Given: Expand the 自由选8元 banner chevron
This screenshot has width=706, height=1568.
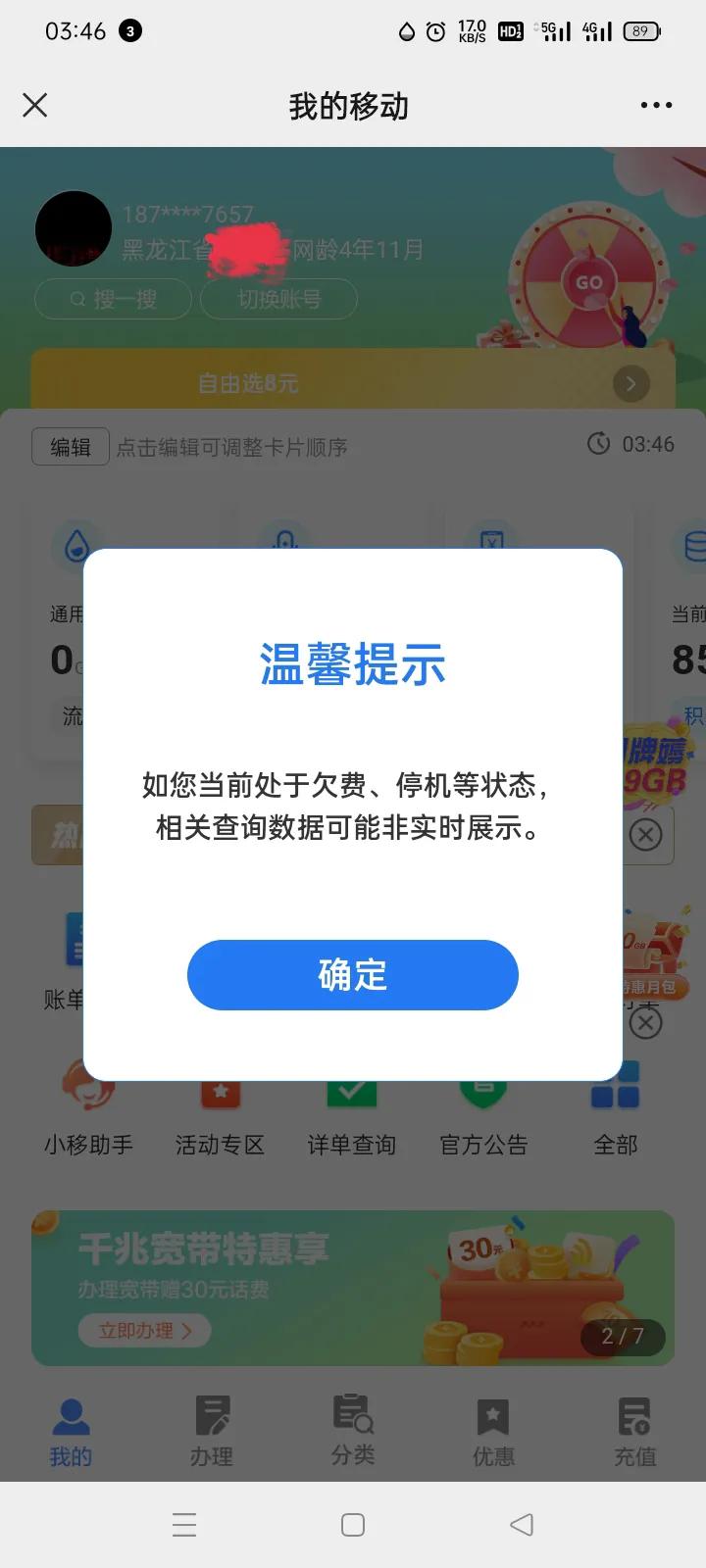Looking at the screenshot, I should click(x=630, y=383).
